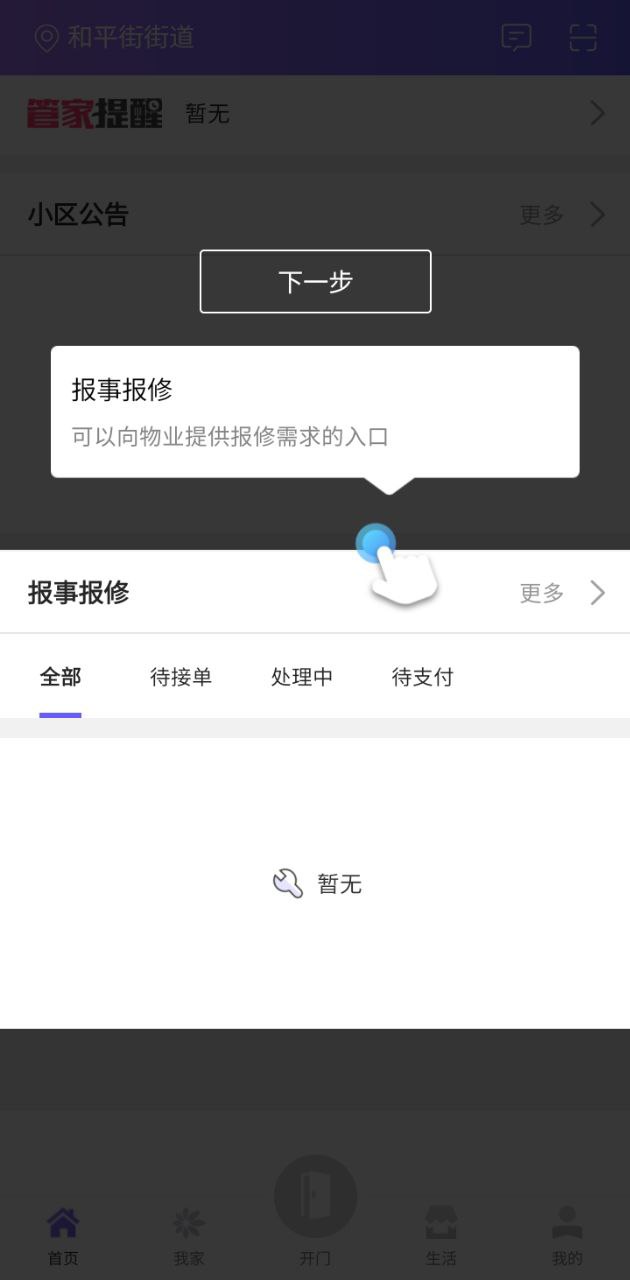The width and height of the screenshot is (630, 1280).
Task: Tap the 下一步 button in the tutorial
Action: pyautogui.click(x=315, y=282)
